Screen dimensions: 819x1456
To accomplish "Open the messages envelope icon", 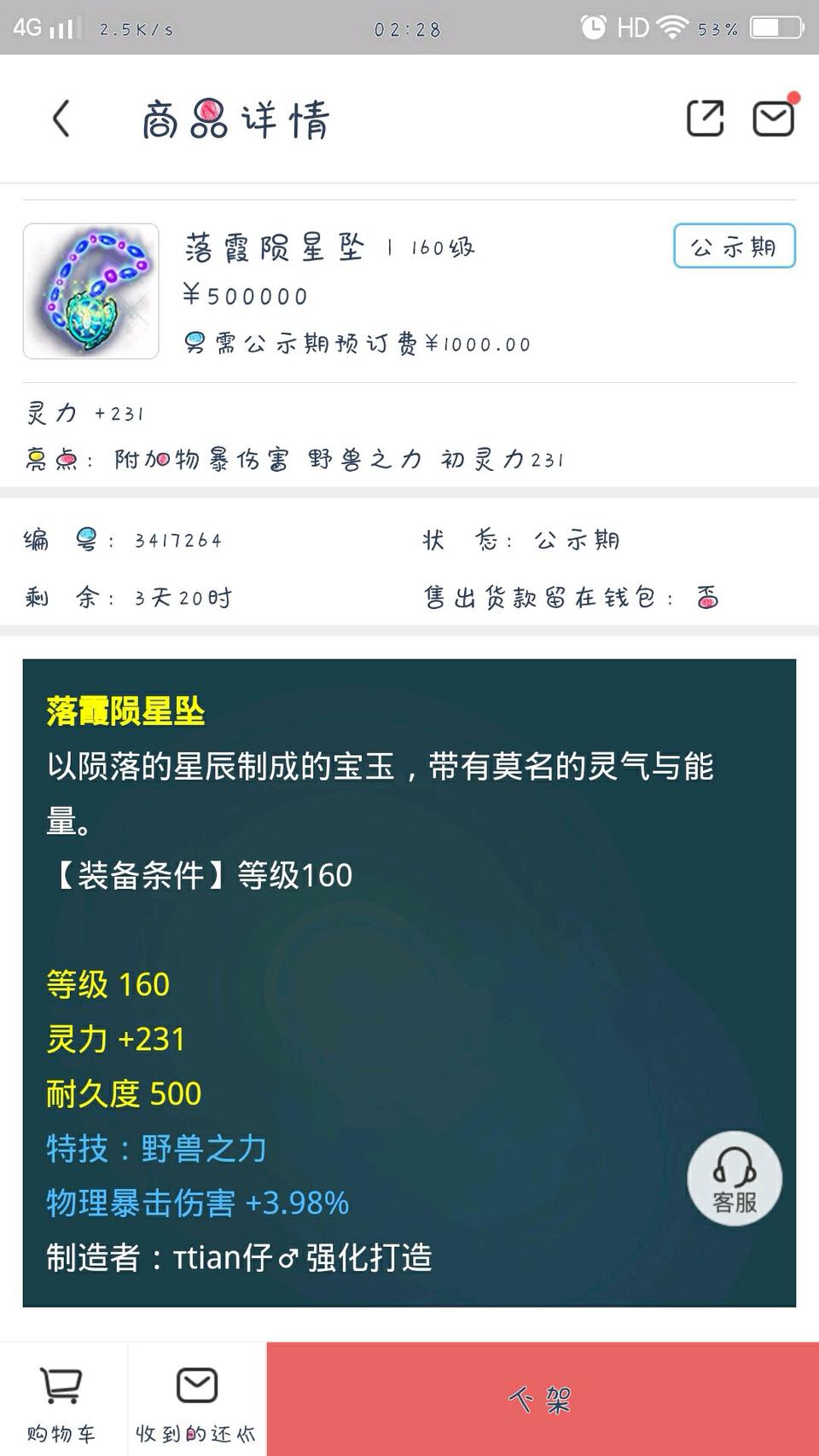I will pos(773,119).
